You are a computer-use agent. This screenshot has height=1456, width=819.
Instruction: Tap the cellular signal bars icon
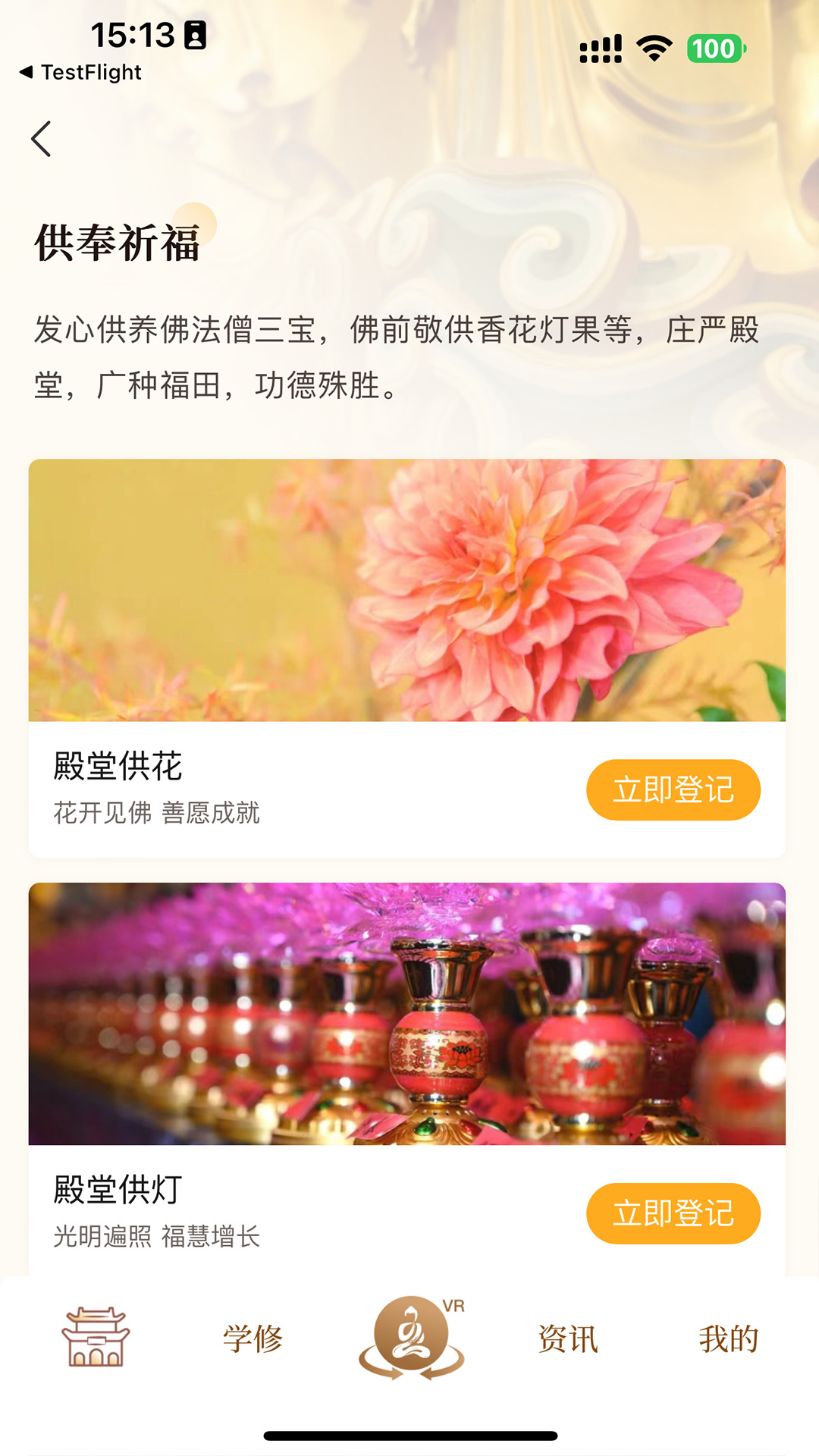tap(600, 47)
